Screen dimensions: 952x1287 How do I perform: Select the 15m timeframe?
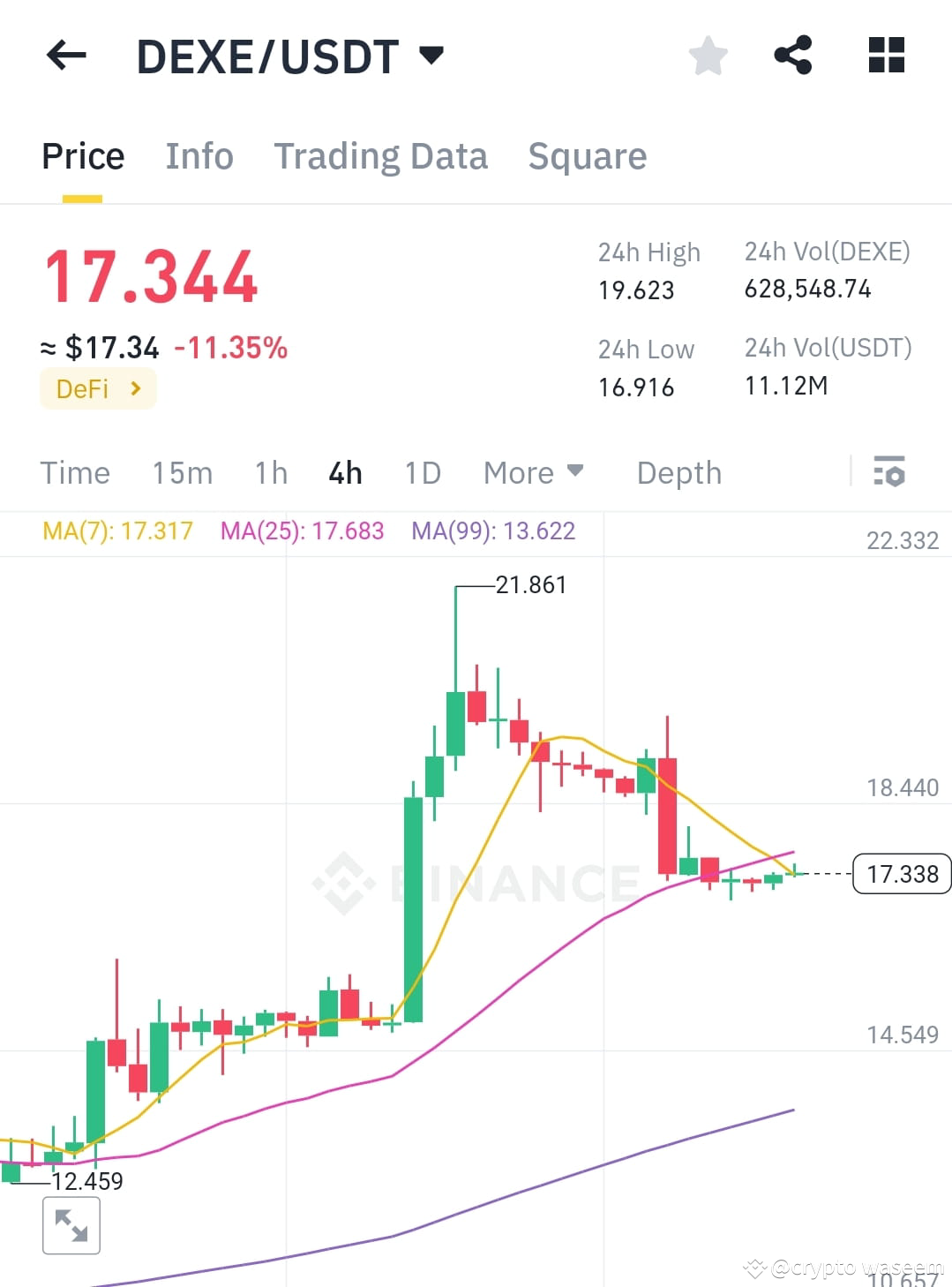click(181, 472)
